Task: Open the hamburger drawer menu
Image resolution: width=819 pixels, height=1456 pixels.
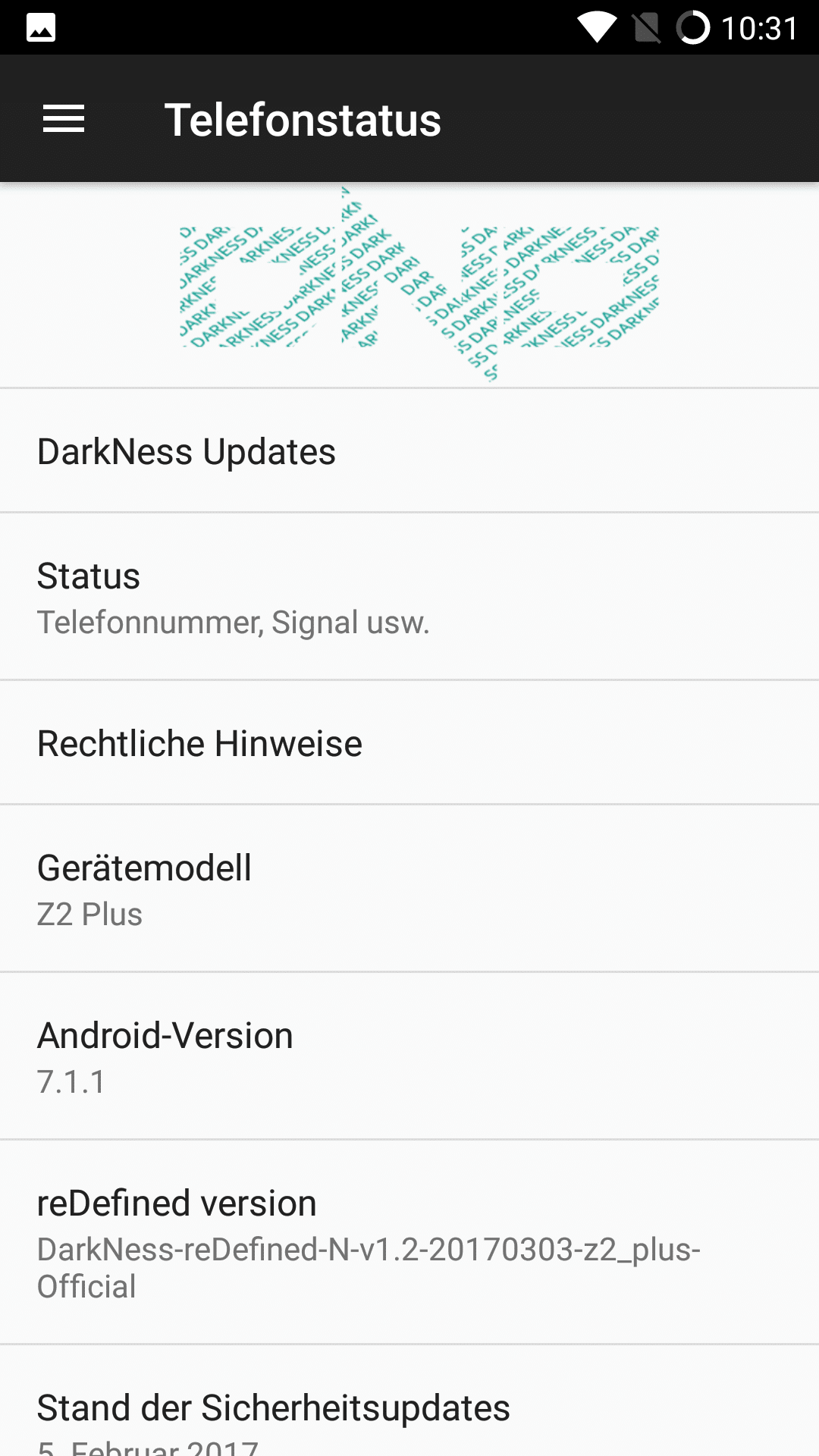Action: 64,119
